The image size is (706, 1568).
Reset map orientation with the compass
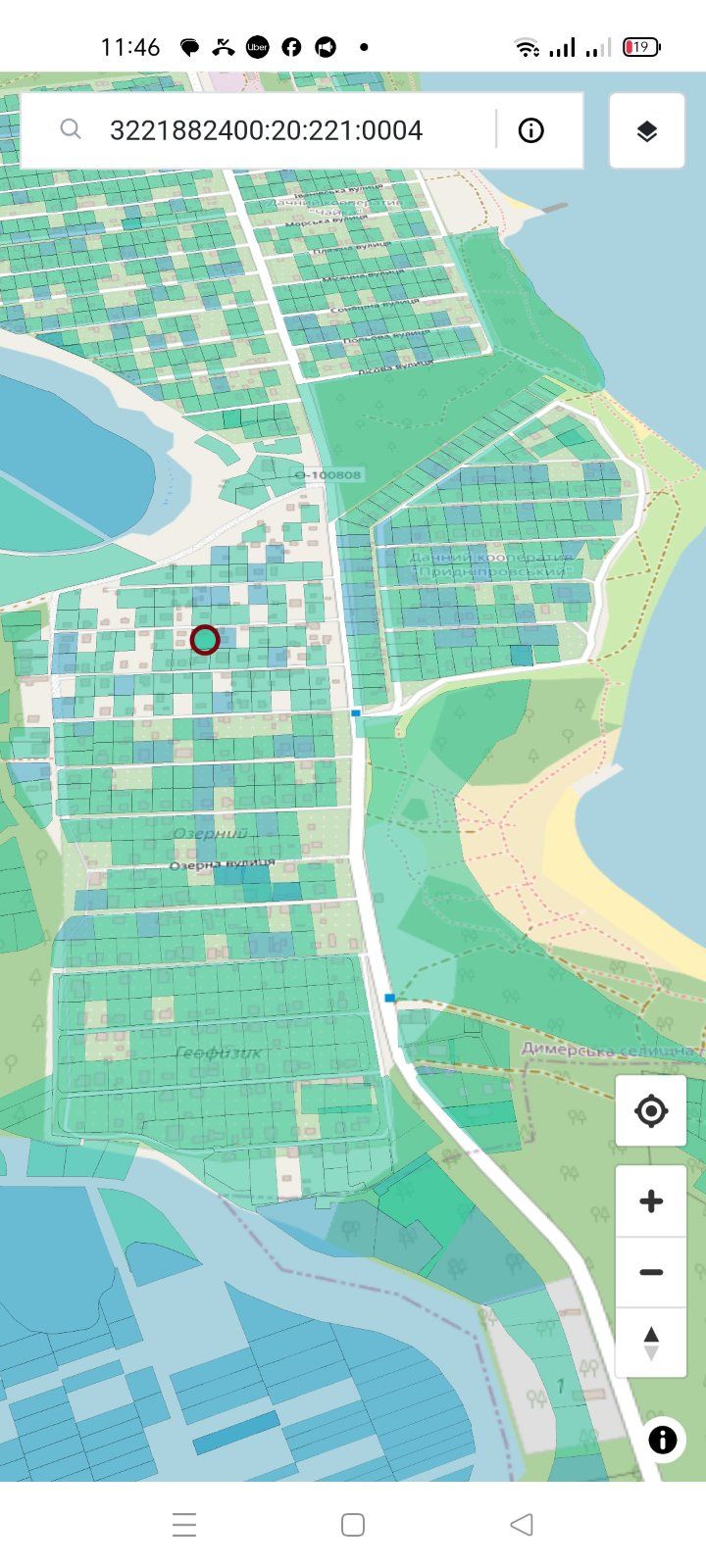pos(651,1343)
